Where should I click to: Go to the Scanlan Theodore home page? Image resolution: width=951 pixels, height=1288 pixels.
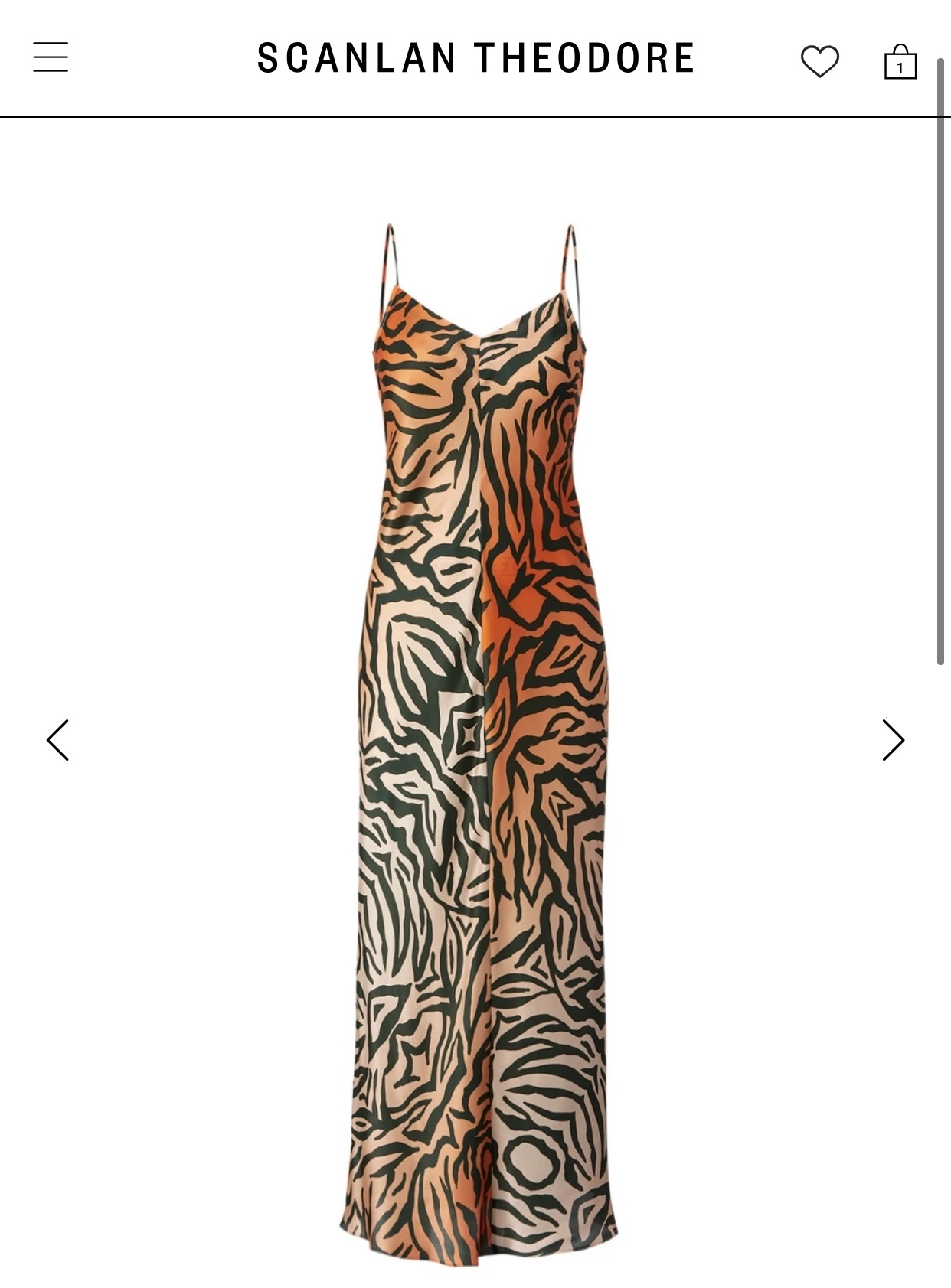(x=475, y=58)
